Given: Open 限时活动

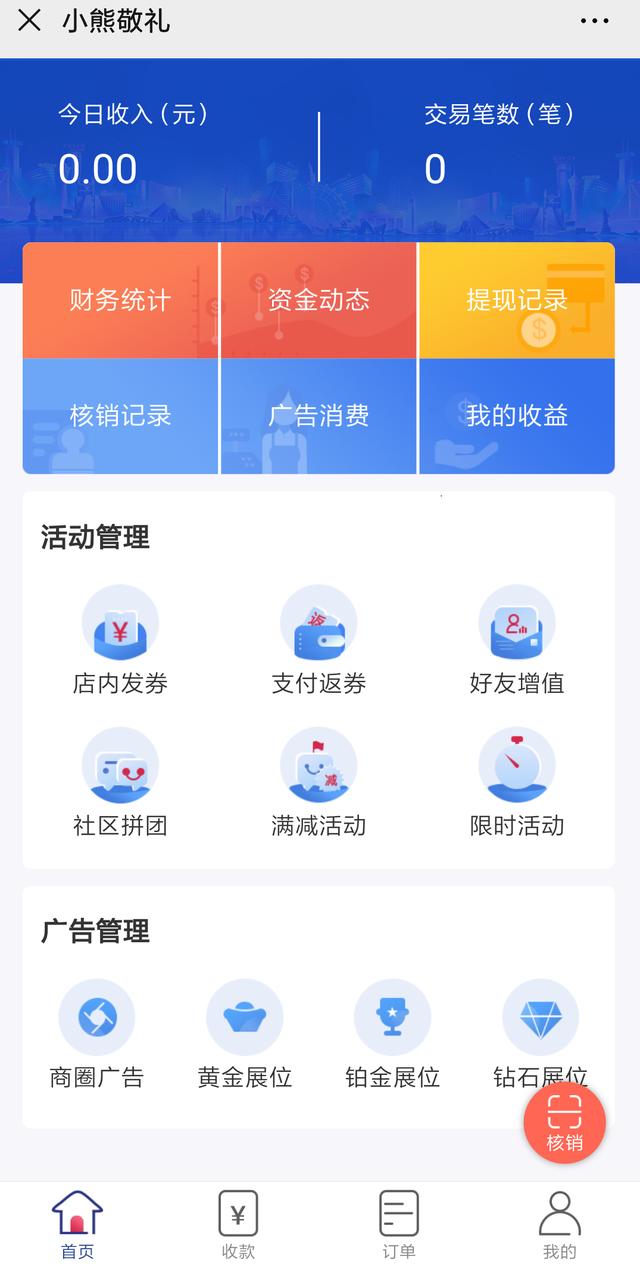Looking at the screenshot, I should pyautogui.click(x=517, y=783).
